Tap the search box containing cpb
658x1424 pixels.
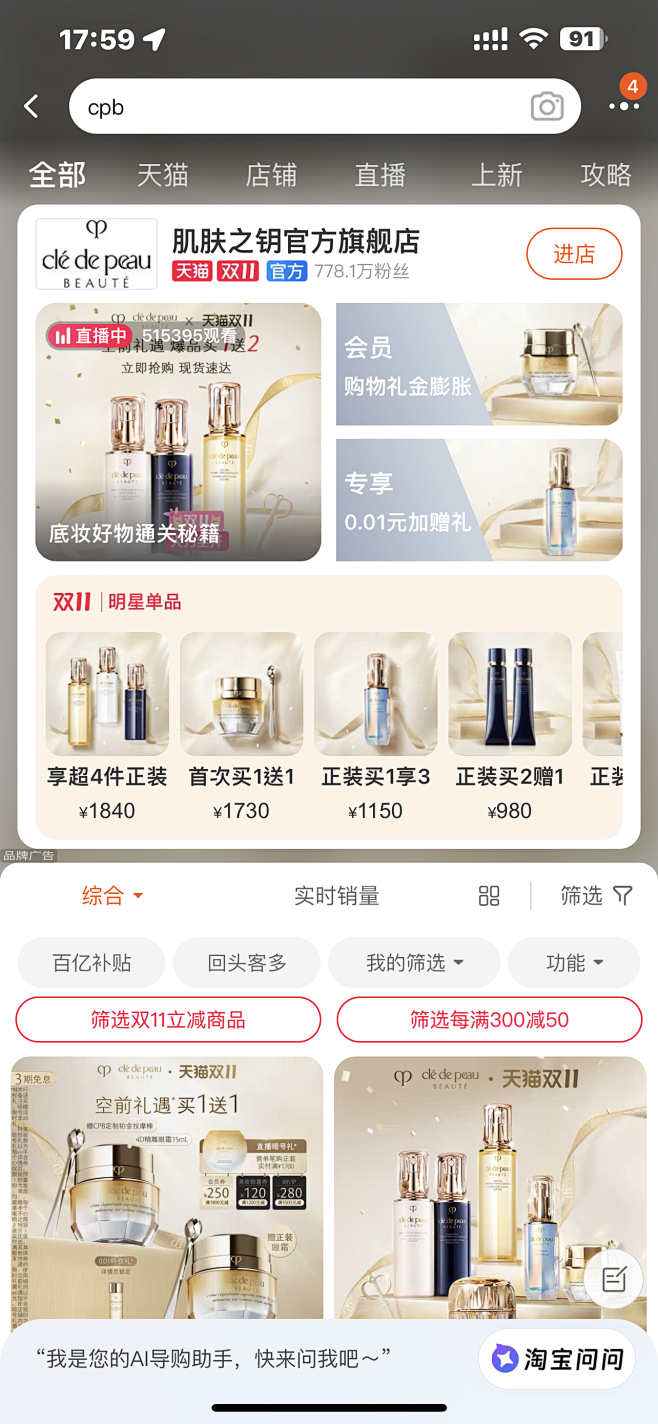click(300, 107)
